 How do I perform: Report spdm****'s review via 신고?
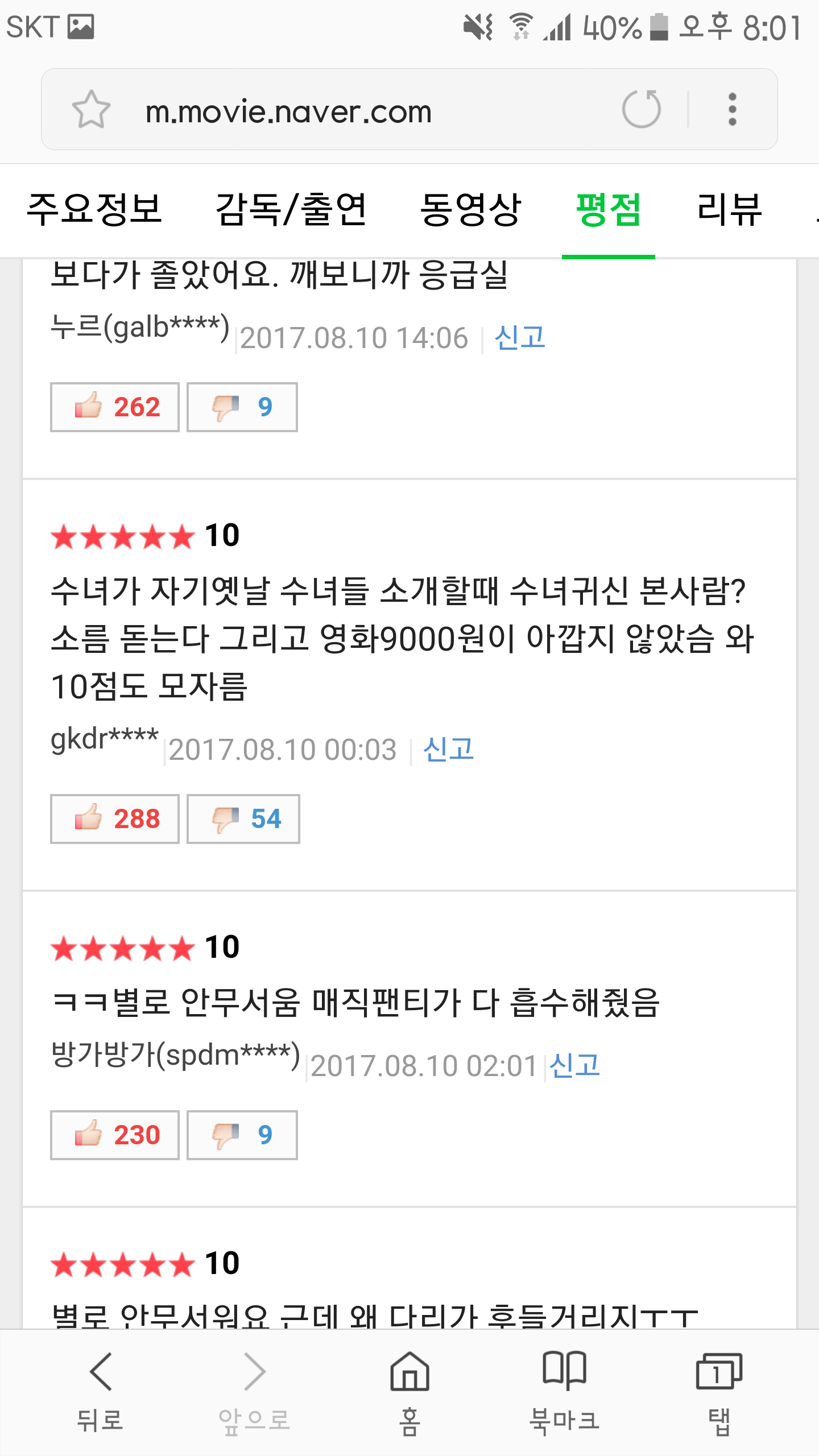[x=574, y=1066]
